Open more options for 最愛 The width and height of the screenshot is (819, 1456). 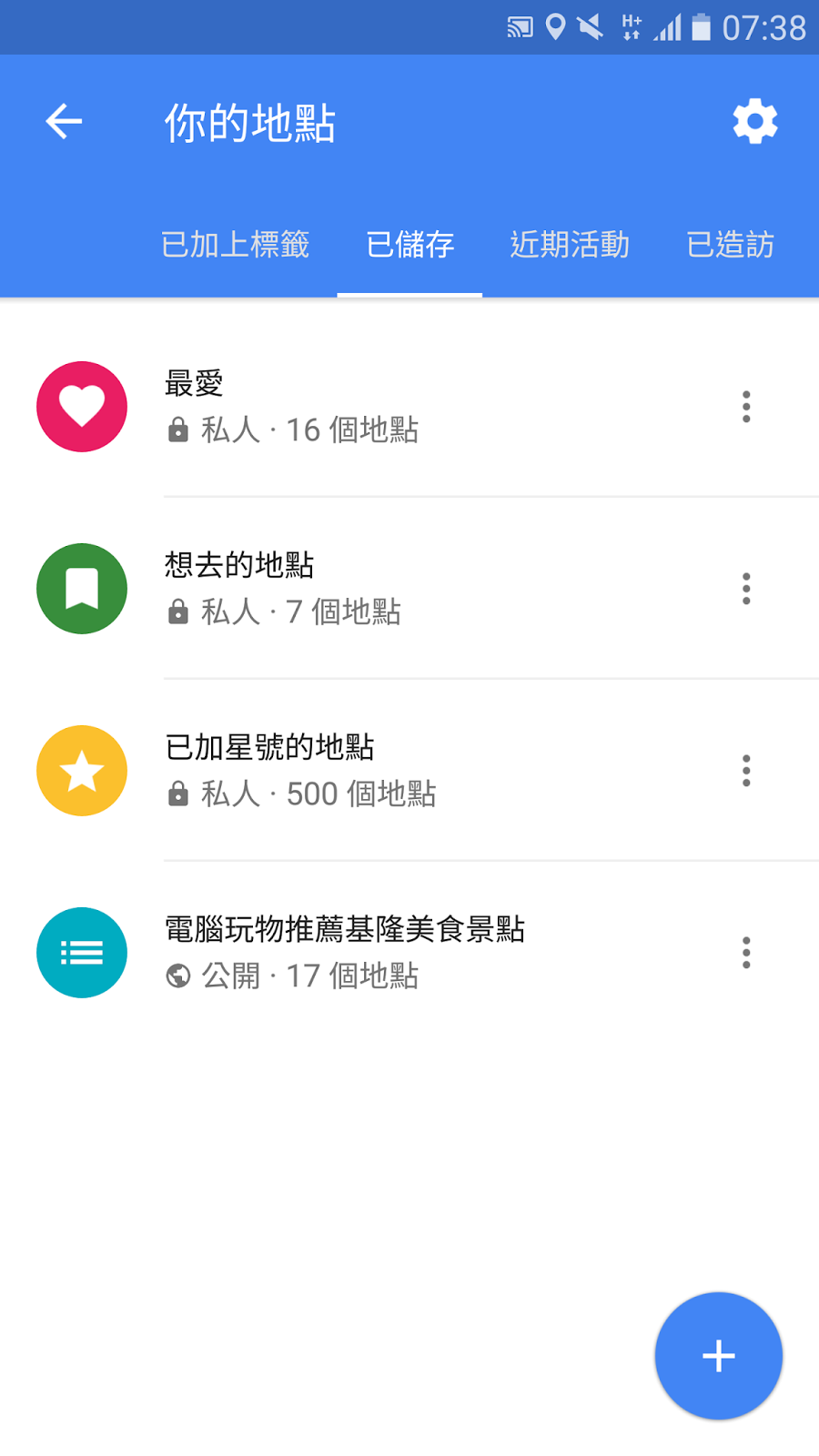click(746, 407)
